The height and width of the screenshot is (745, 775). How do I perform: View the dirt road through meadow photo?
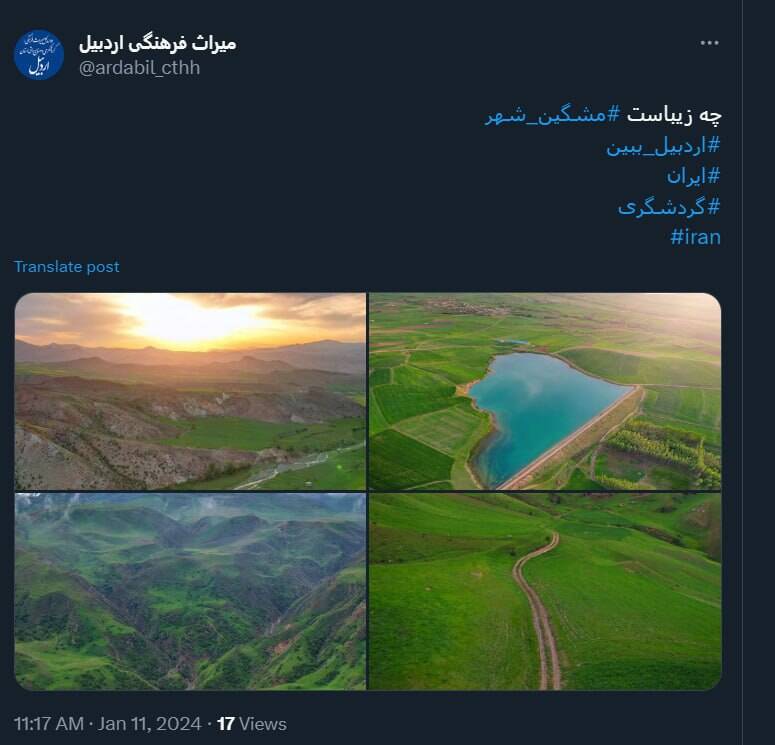(x=545, y=591)
